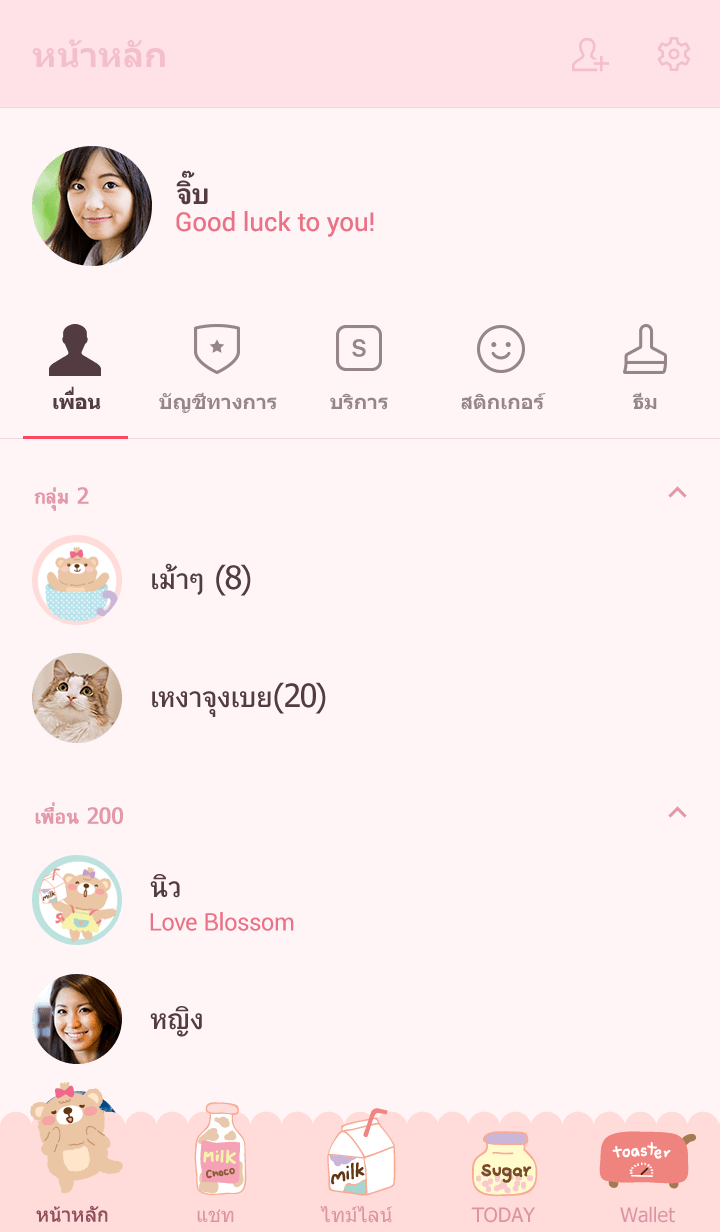The width and height of the screenshot is (720, 1232).
Task: Open the settings gear
Action: pos(673,55)
